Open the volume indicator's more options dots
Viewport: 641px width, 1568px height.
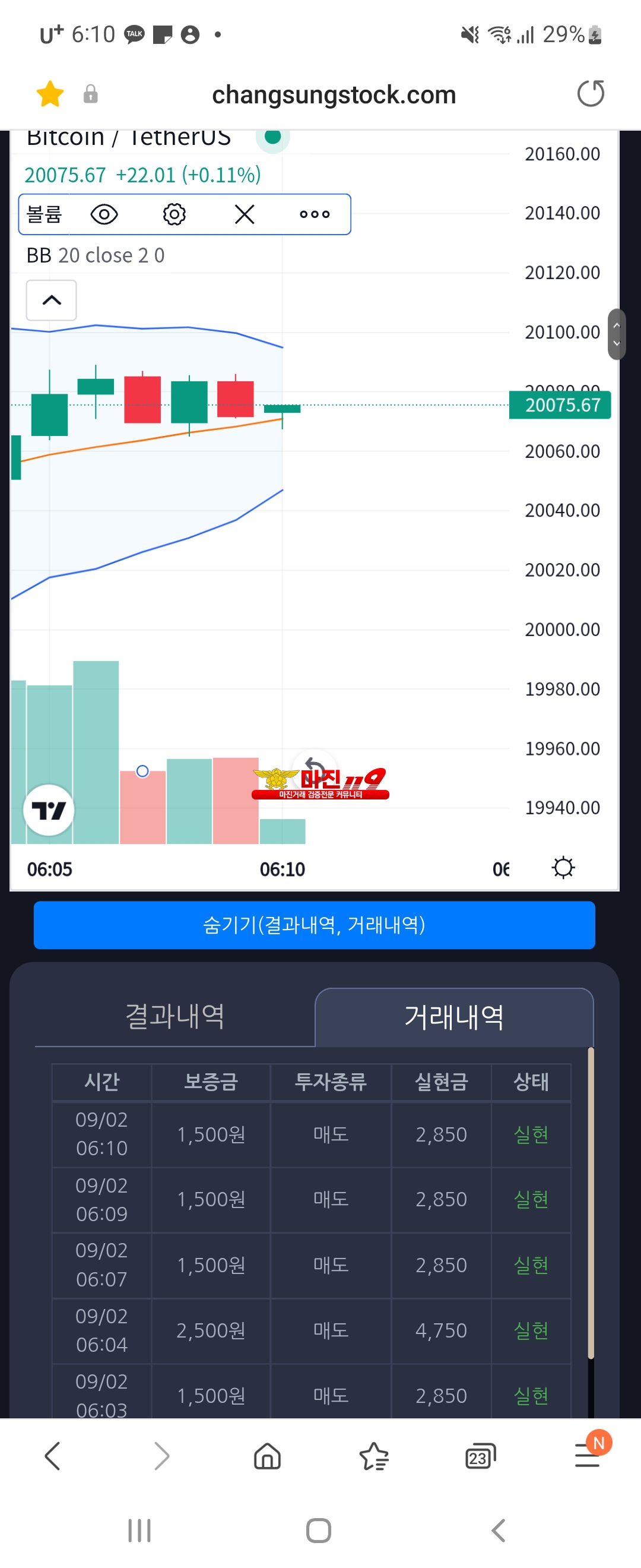pyautogui.click(x=315, y=214)
